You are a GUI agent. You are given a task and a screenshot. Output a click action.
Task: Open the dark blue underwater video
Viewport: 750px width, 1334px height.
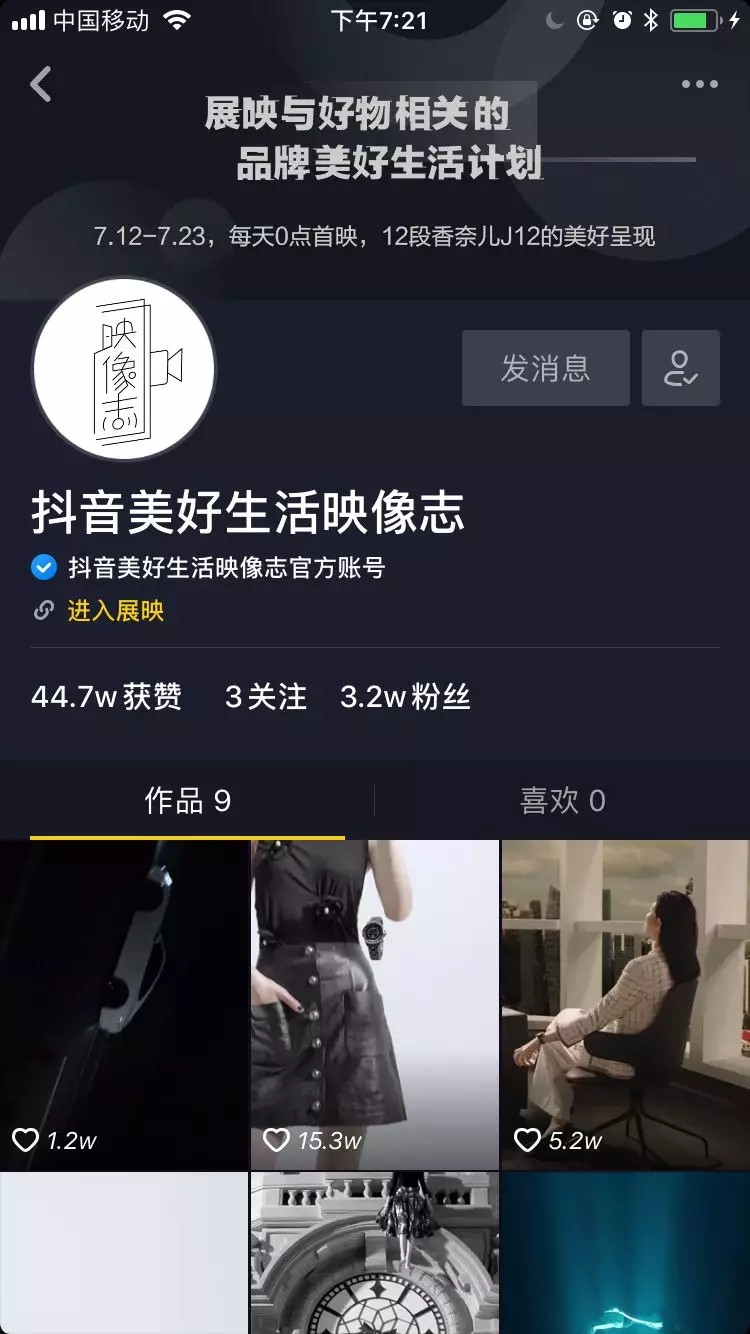pos(625,1254)
